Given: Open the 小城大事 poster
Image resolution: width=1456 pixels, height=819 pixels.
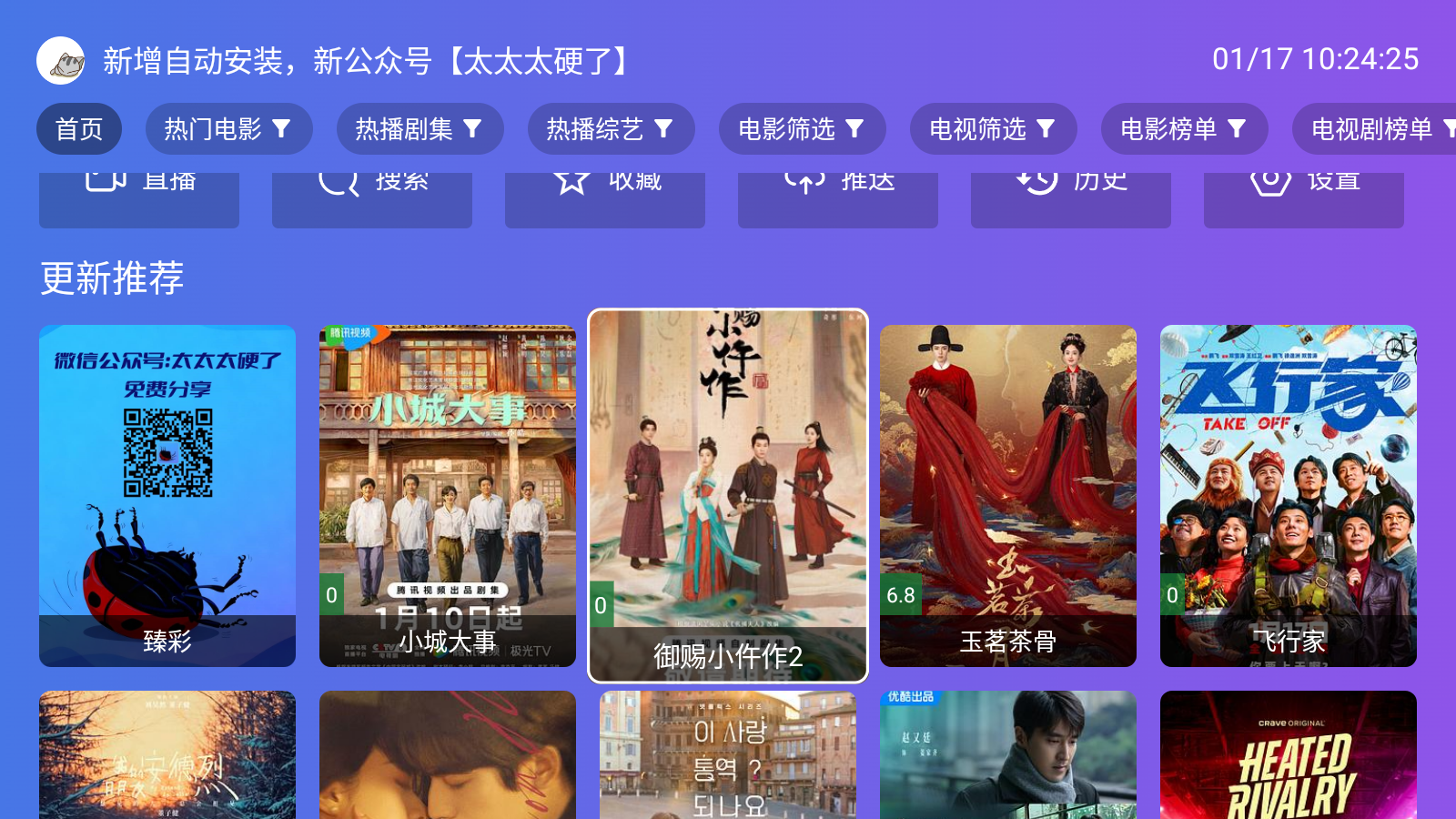Looking at the screenshot, I should click(448, 496).
